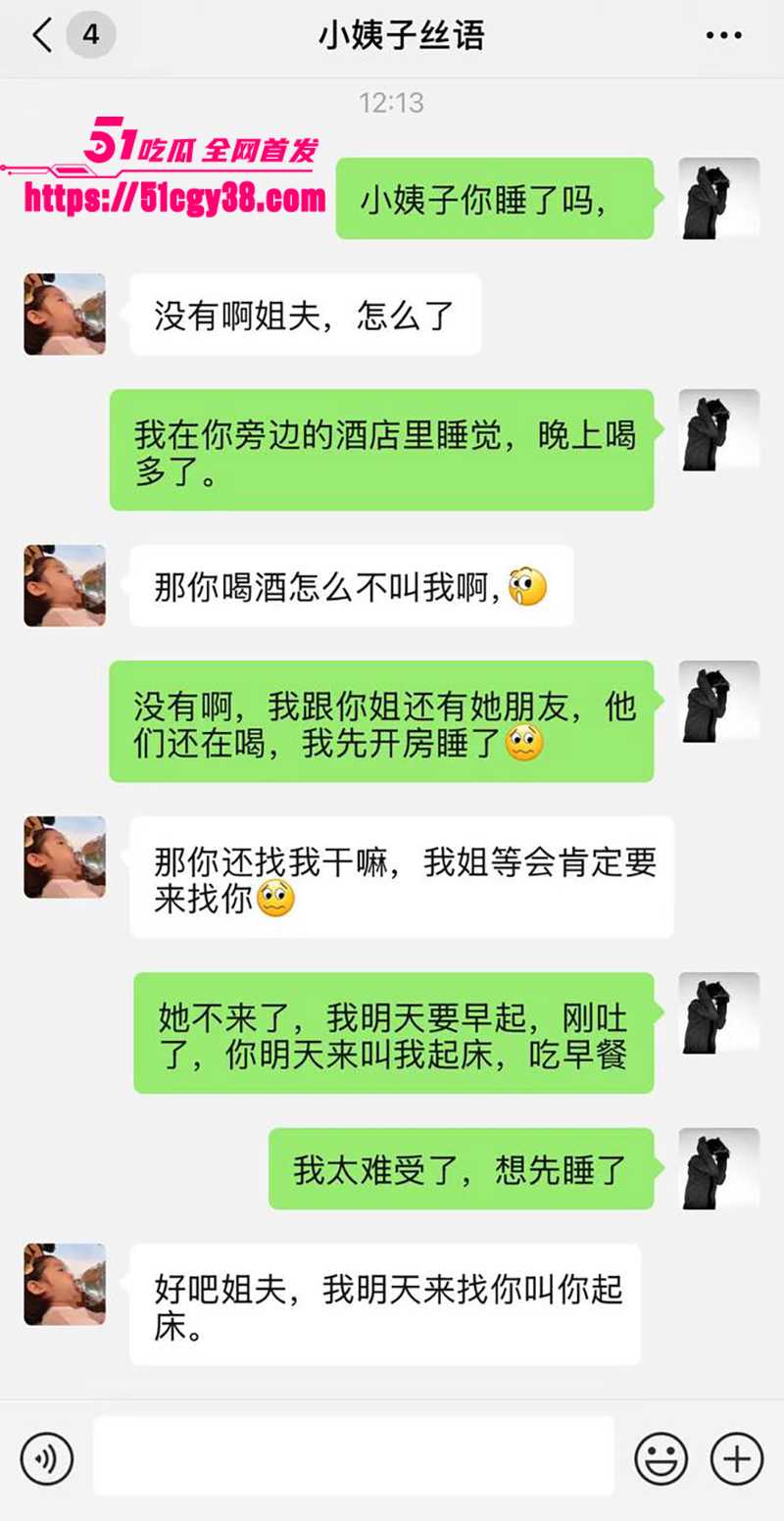Open the chat info overflow menu
This screenshot has width=784, height=1521.
click(x=723, y=36)
